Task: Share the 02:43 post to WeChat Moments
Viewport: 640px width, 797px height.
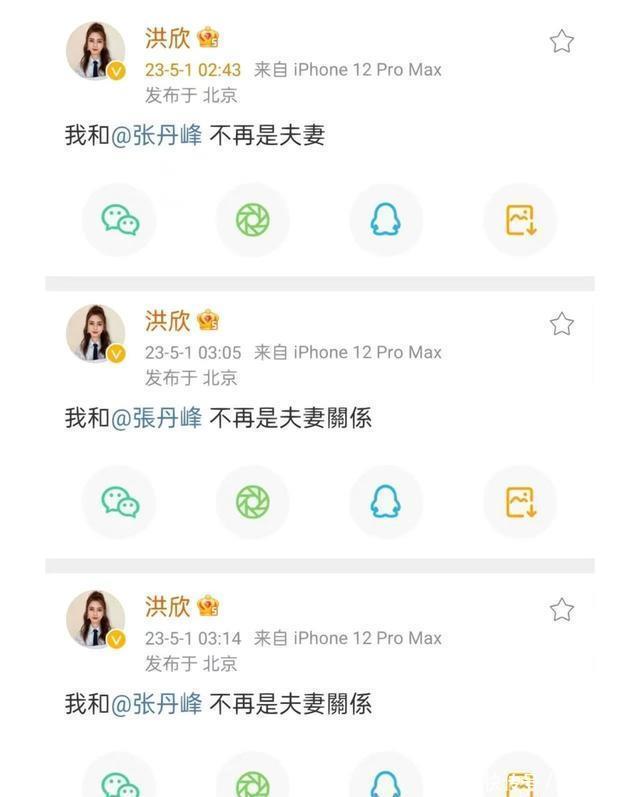Action: pos(252,219)
